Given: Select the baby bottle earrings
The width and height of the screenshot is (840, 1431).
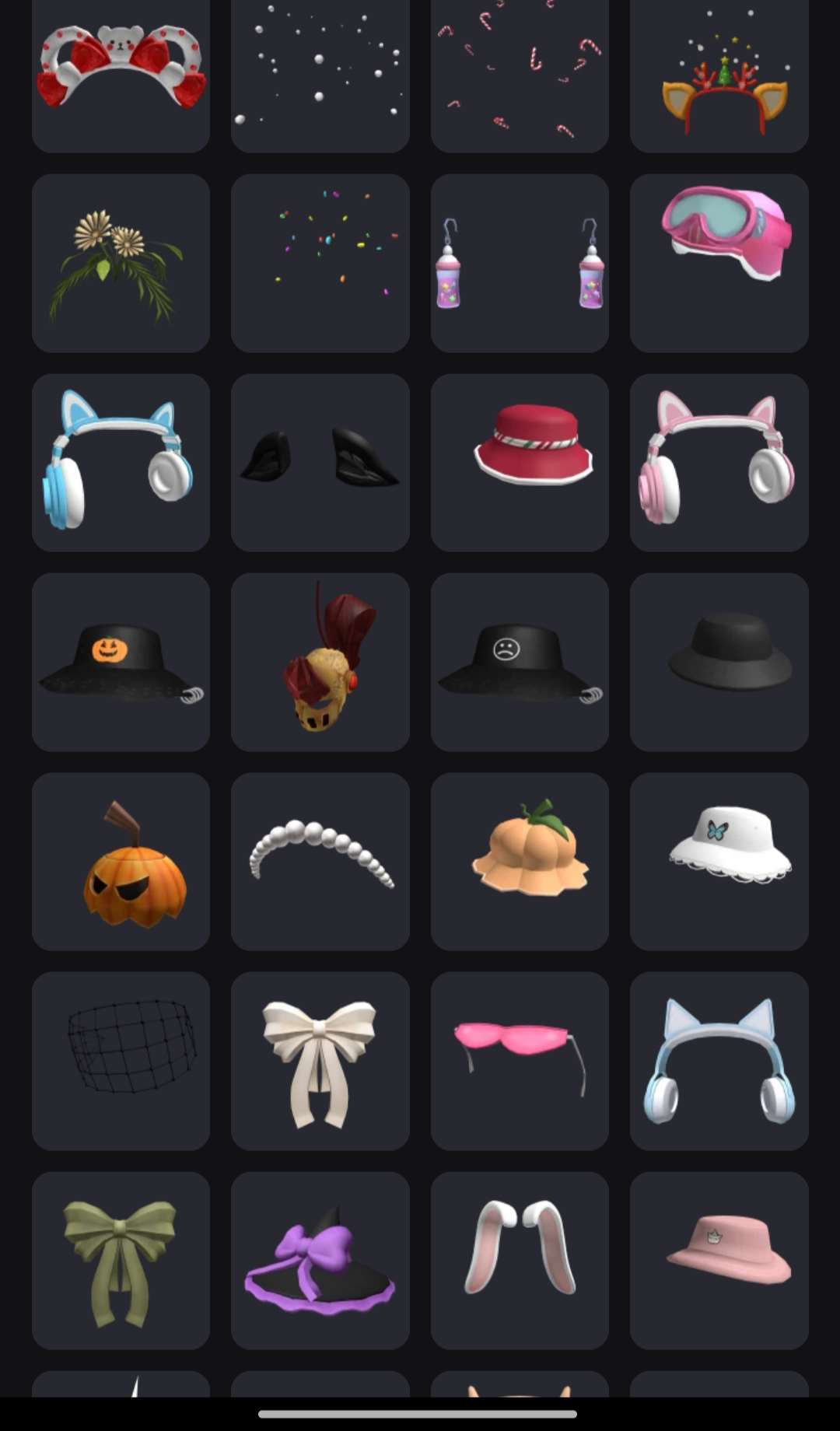Looking at the screenshot, I should pos(520,263).
